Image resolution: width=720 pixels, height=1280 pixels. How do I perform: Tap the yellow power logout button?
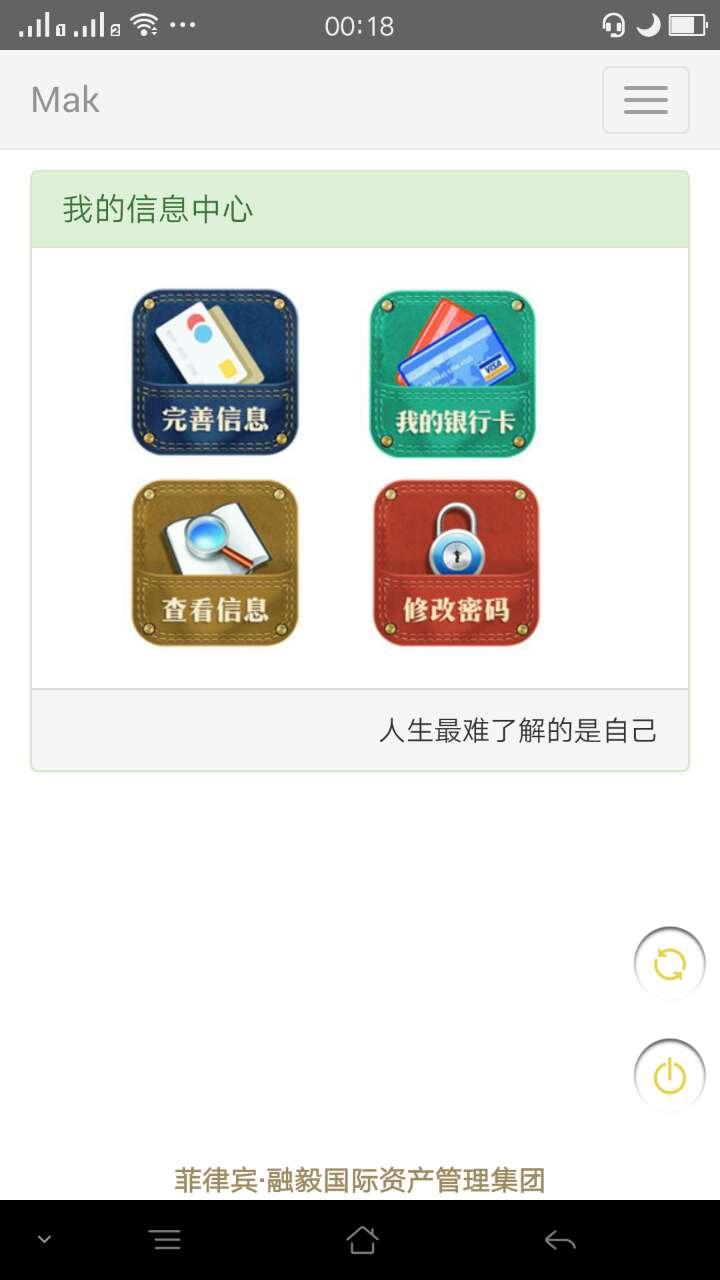coord(669,1076)
